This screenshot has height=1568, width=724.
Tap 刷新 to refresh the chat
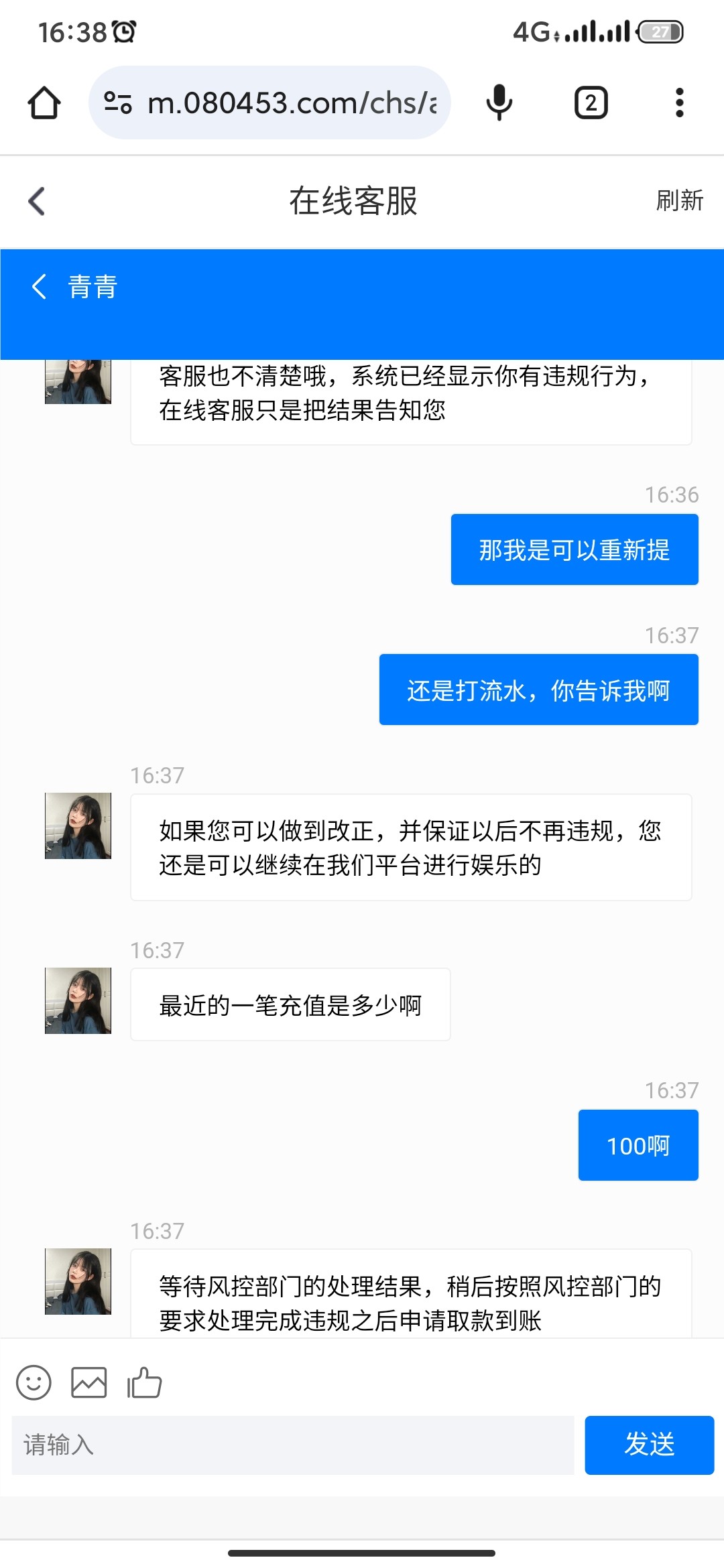679,200
